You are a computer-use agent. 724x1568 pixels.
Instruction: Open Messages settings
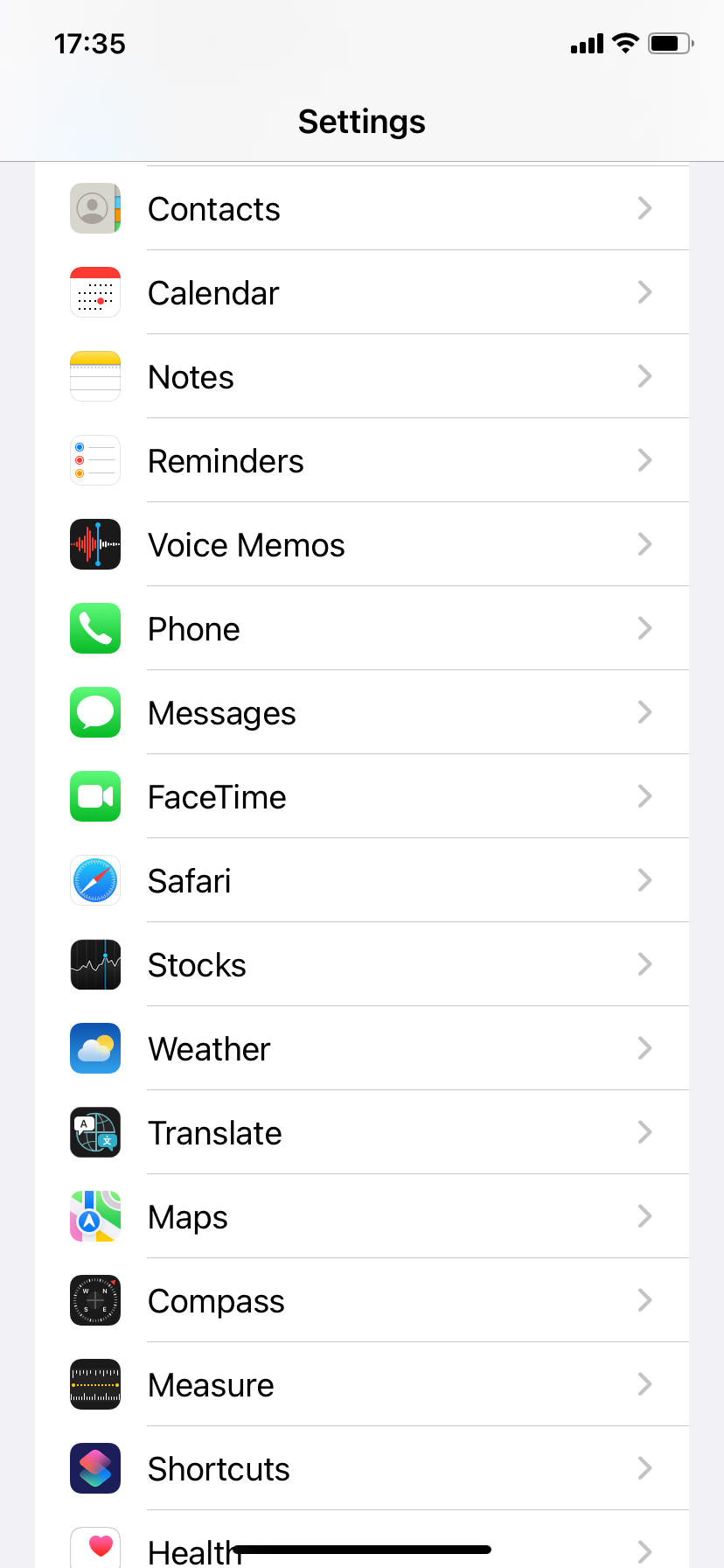click(x=362, y=712)
